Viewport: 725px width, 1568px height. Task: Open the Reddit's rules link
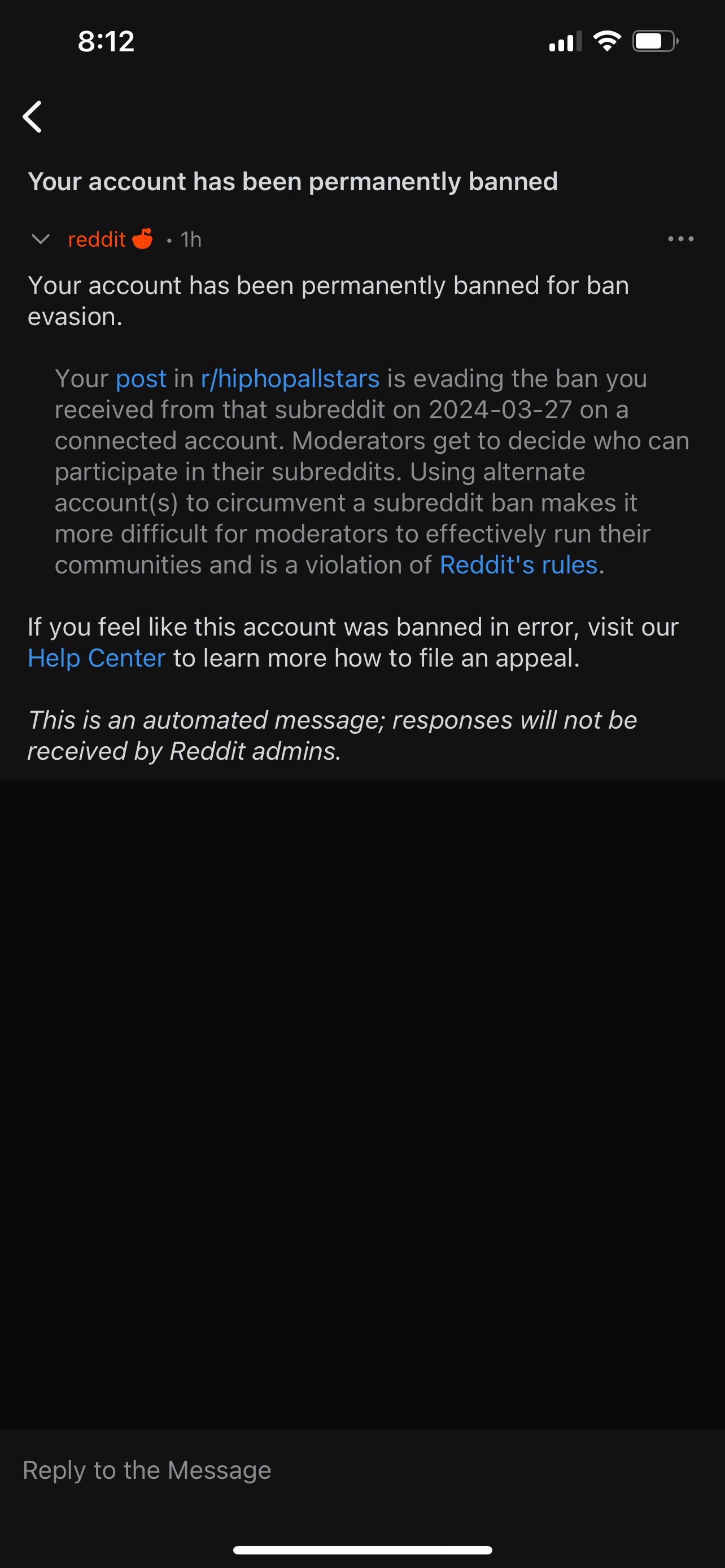pyautogui.click(x=518, y=566)
